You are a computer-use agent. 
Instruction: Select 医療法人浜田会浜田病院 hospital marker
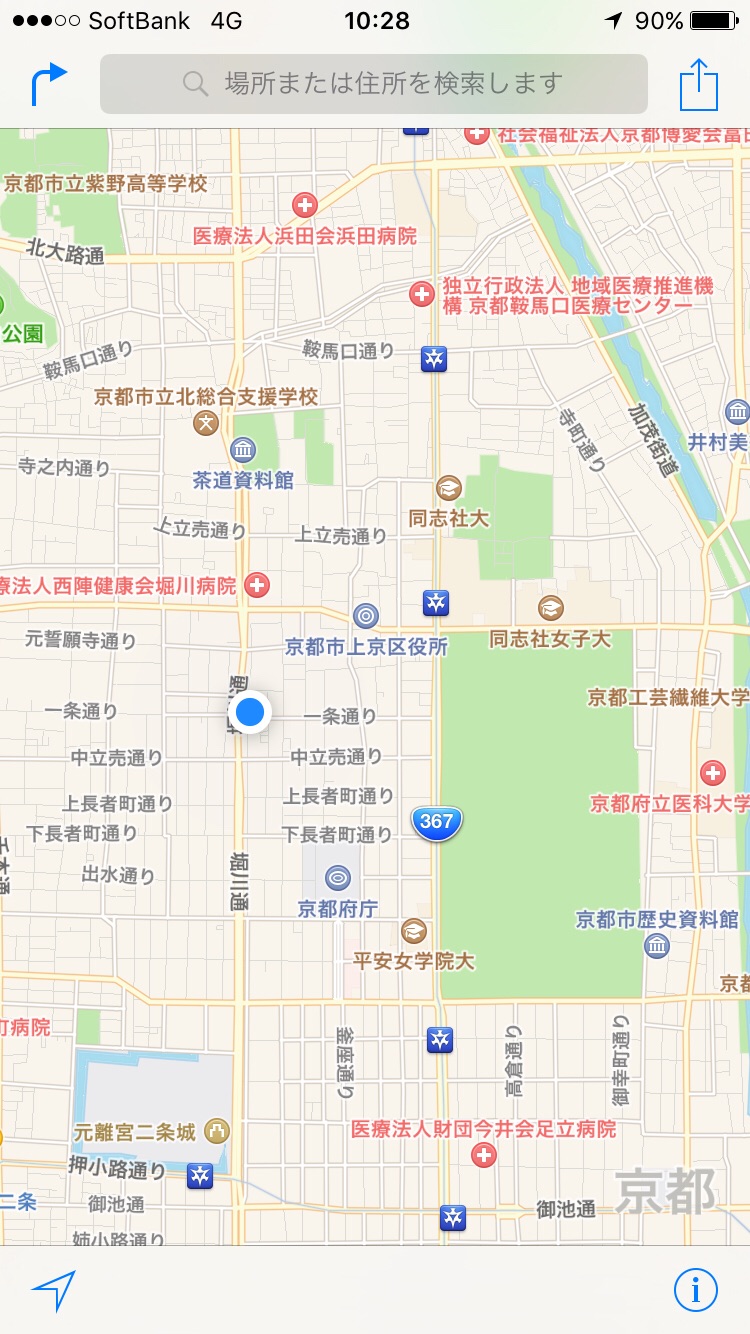click(304, 206)
